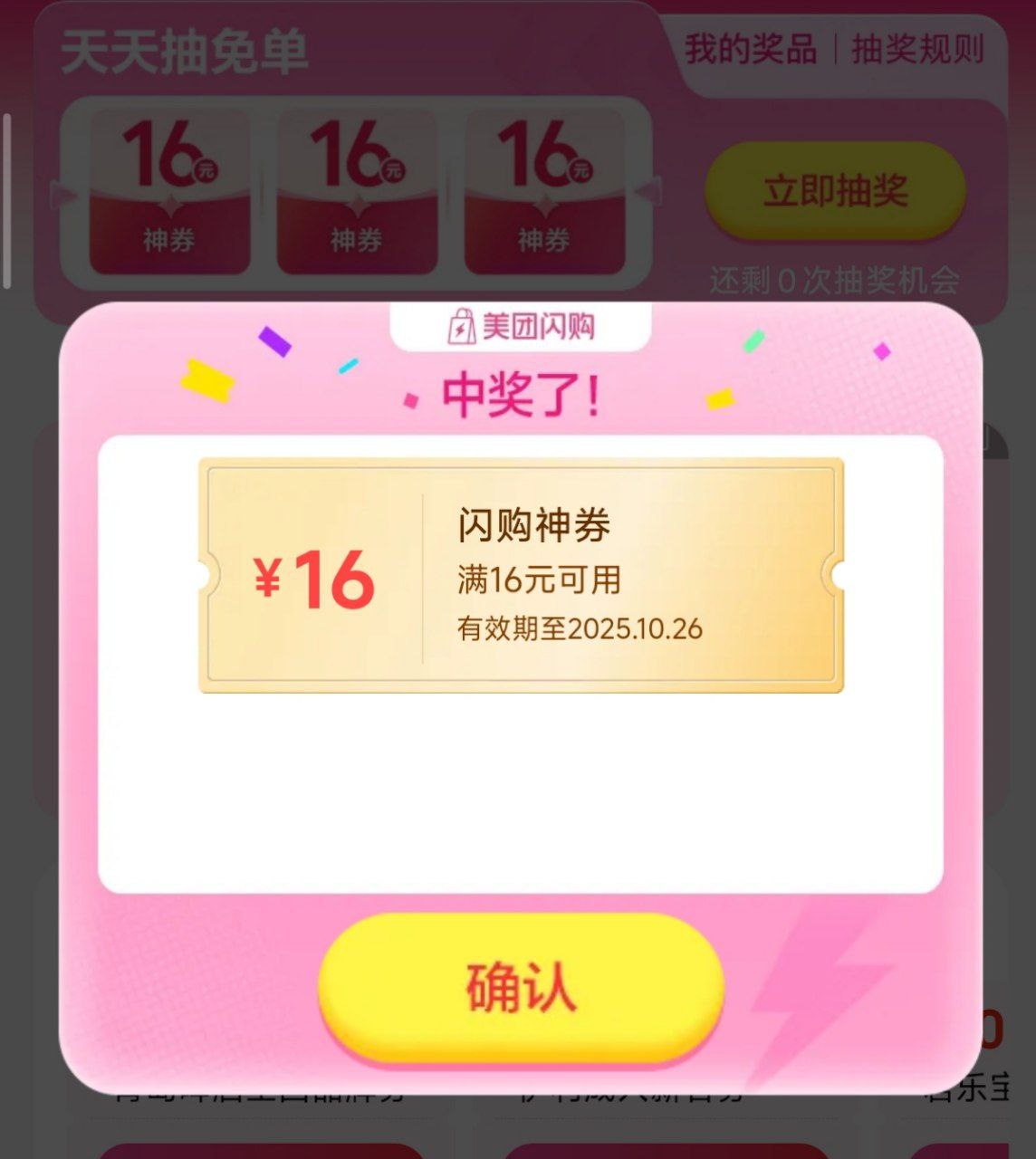Confirm the prize with the 确认 button
Viewport: 1036px width, 1159px height.
coord(521,987)
